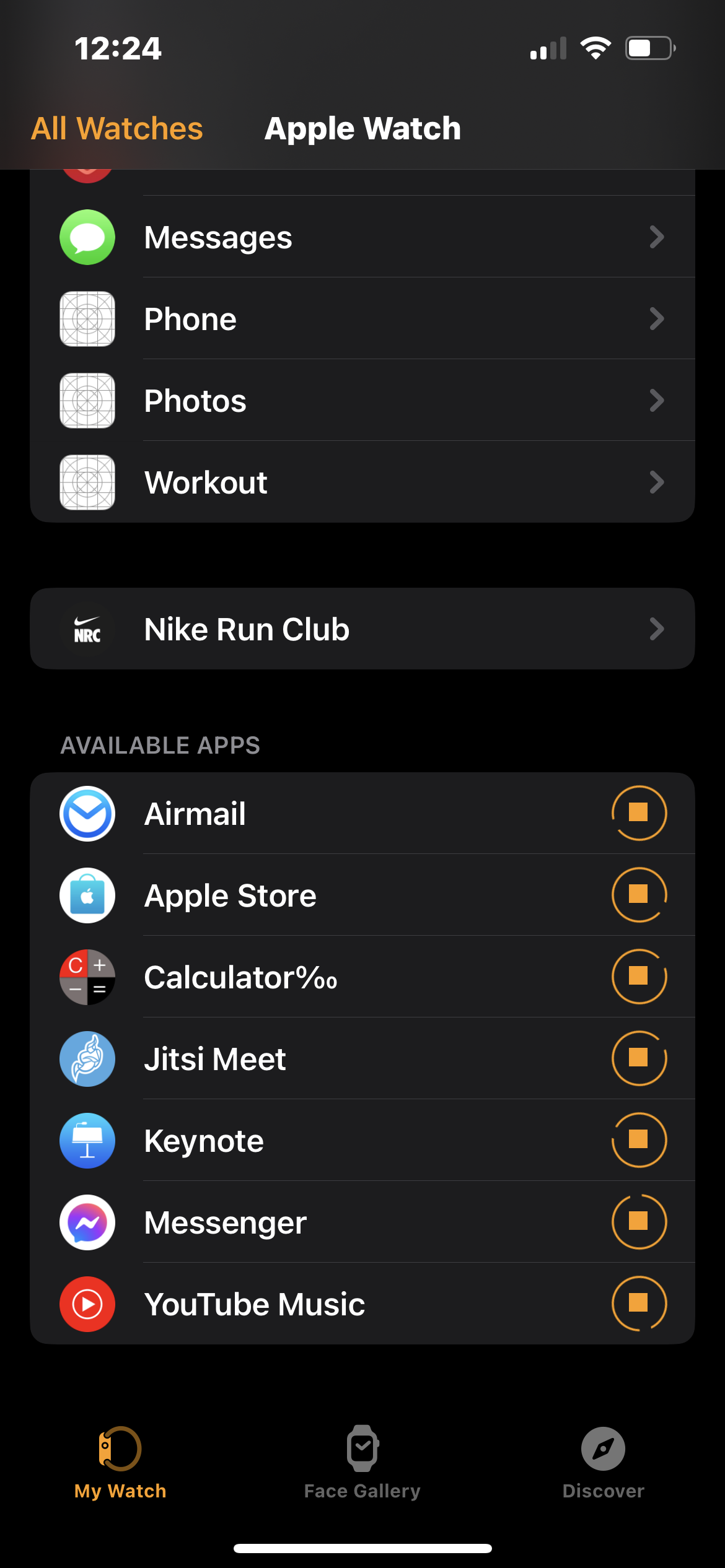Open Phone settings row
Image resolution: width=725 pixels, height=1568 pixels.
(362, 319)
